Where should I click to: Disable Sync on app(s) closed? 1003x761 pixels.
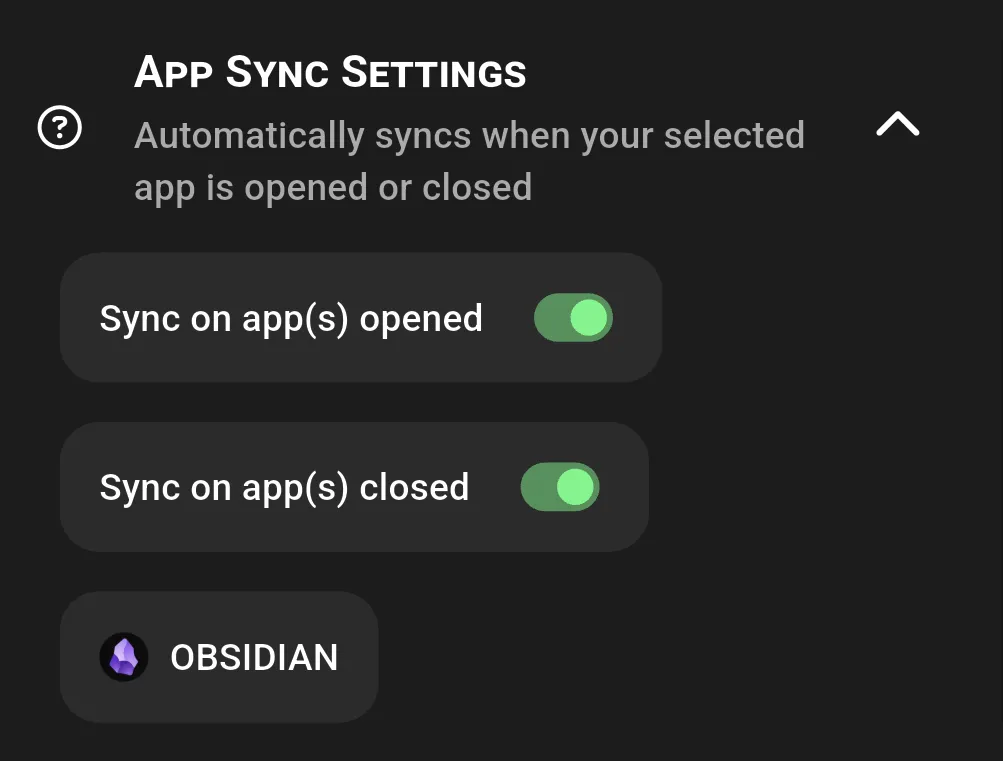[x=560, y=487]
